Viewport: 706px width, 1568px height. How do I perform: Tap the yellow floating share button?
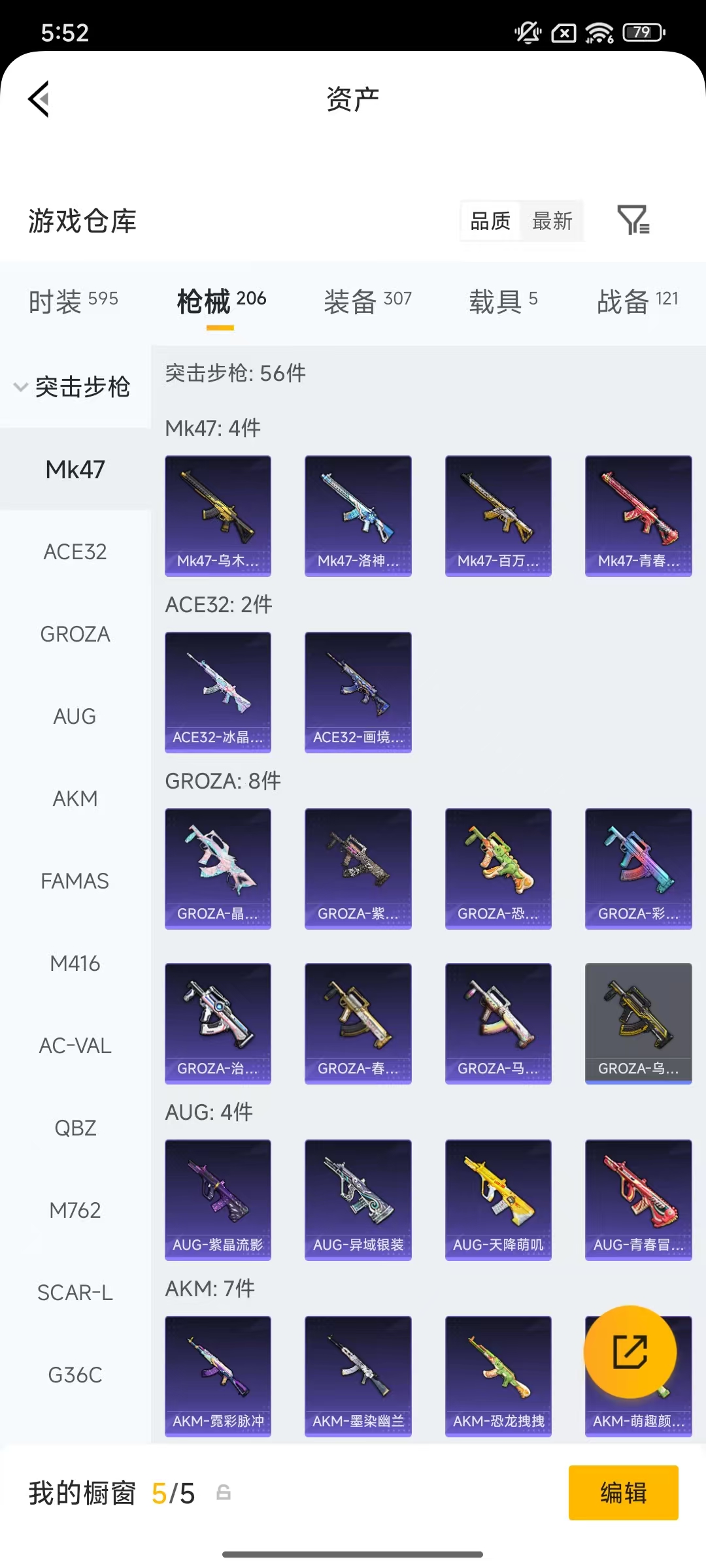[630, 1352]
